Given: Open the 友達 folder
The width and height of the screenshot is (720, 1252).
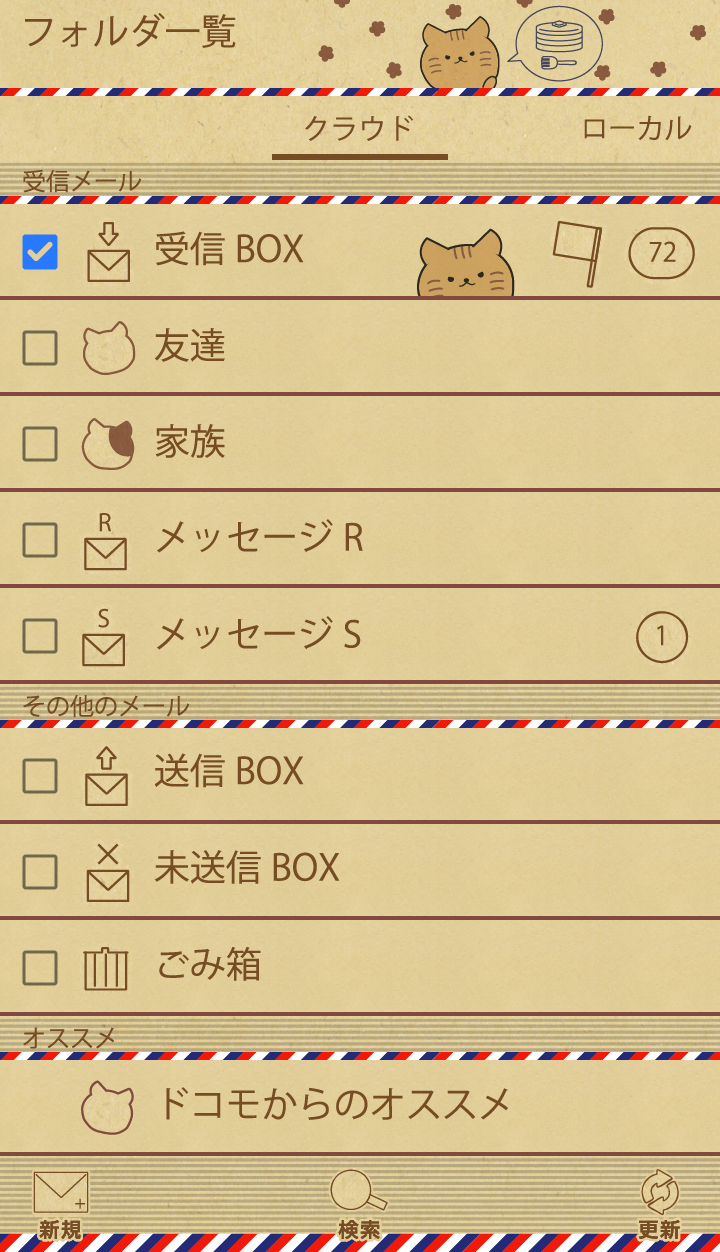Looking at the screenshot, I should coord(190,346).
